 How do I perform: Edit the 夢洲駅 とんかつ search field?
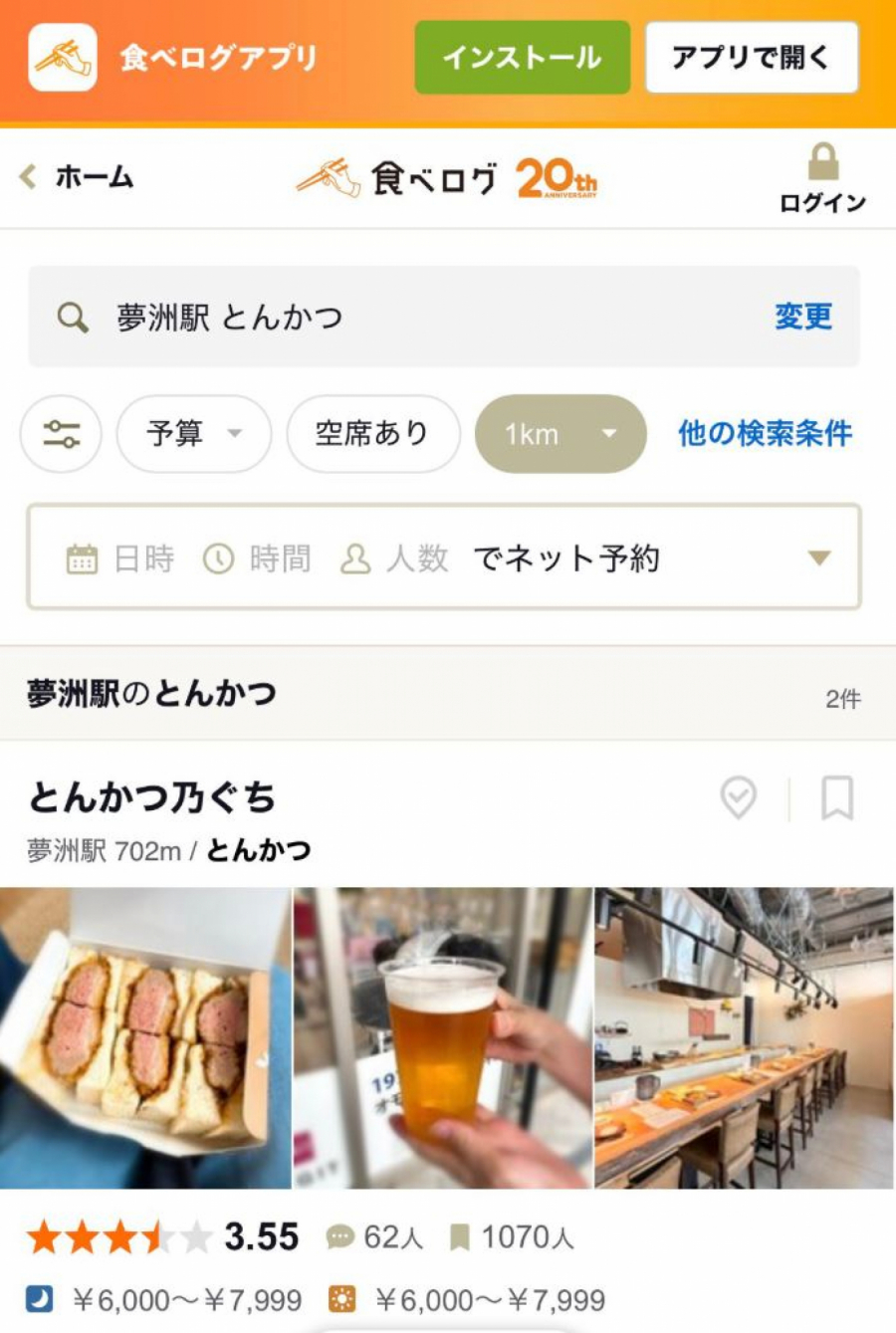coord(398,318)
